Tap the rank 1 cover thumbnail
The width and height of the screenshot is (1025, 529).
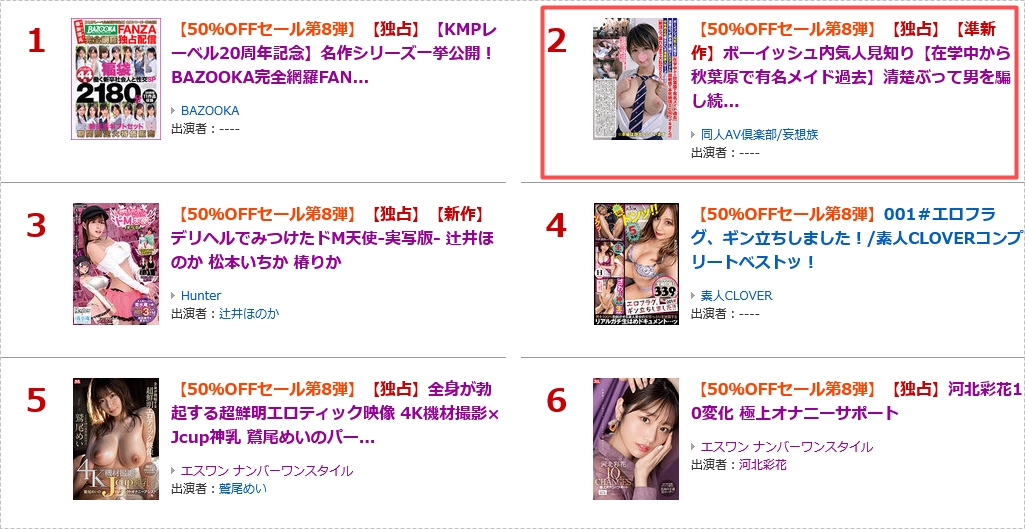116,79
